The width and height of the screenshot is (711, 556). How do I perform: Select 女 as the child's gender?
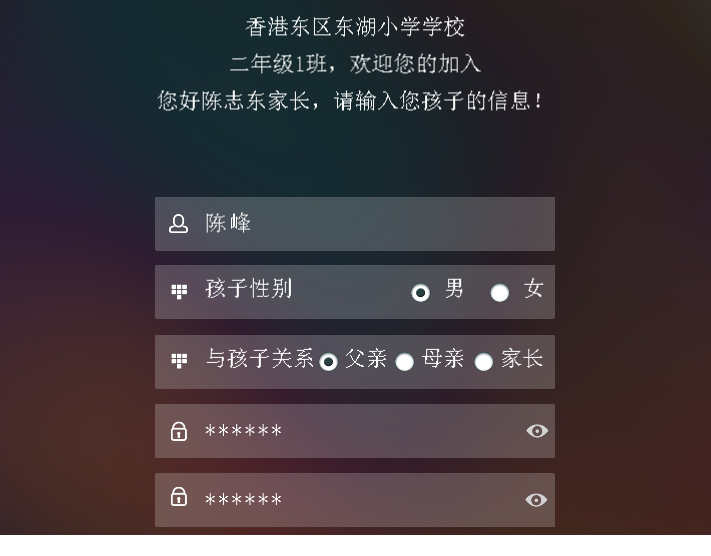(x=500, y=292)
